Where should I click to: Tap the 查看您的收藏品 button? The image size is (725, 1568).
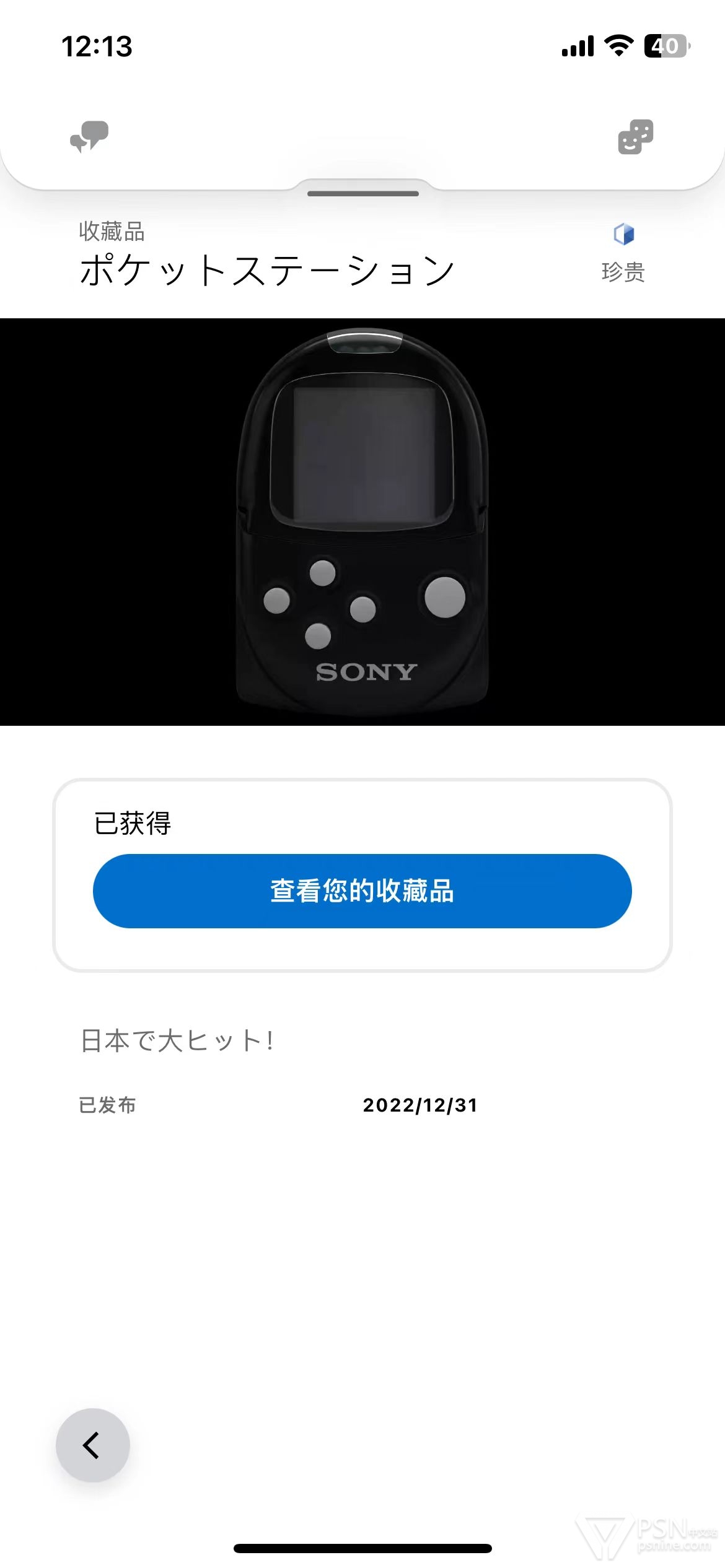[362, 891]
